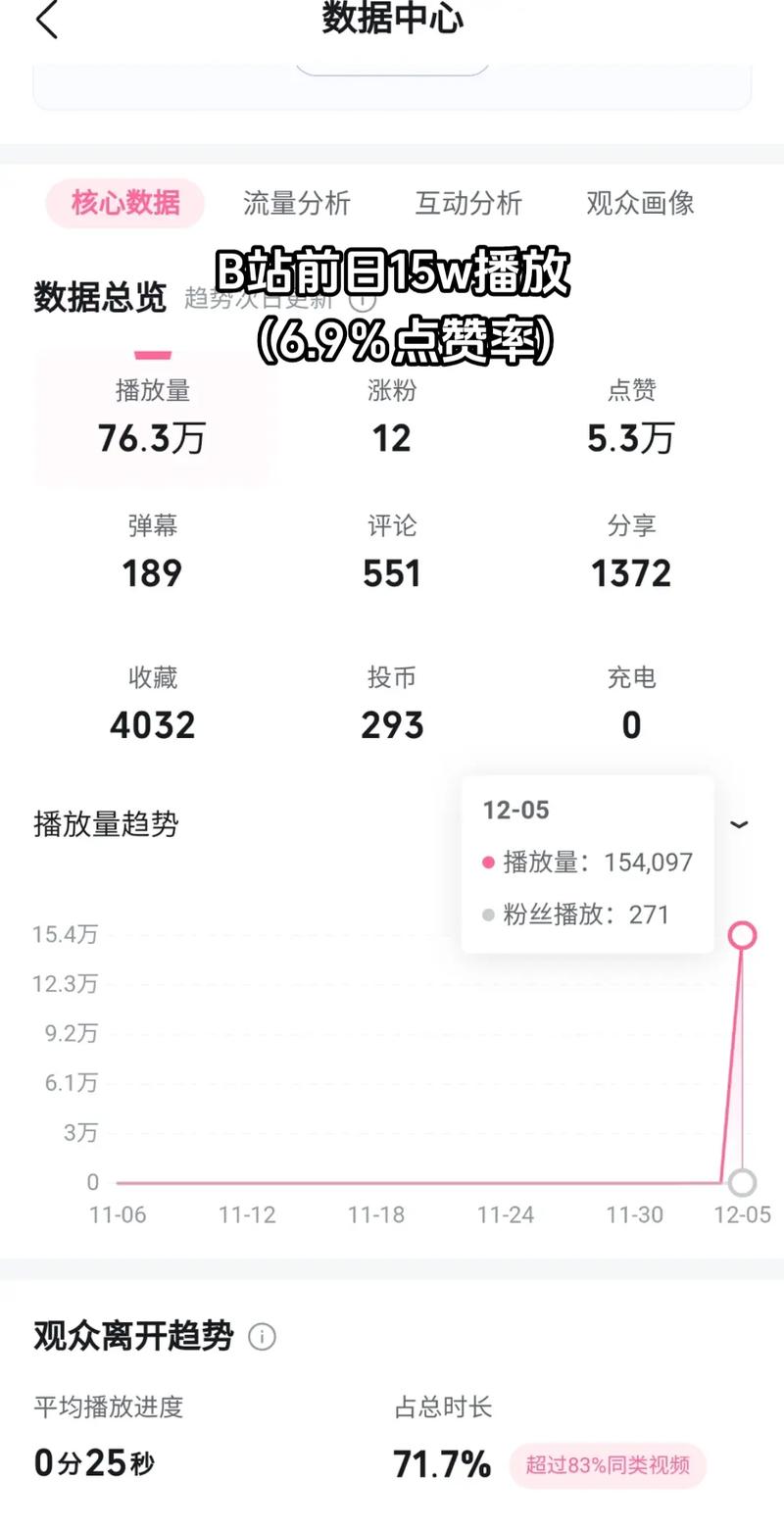This screenshot has width=784, height=1530.
Task: Switch to the 流量分析 tab
Action: (x=296, y=203)
